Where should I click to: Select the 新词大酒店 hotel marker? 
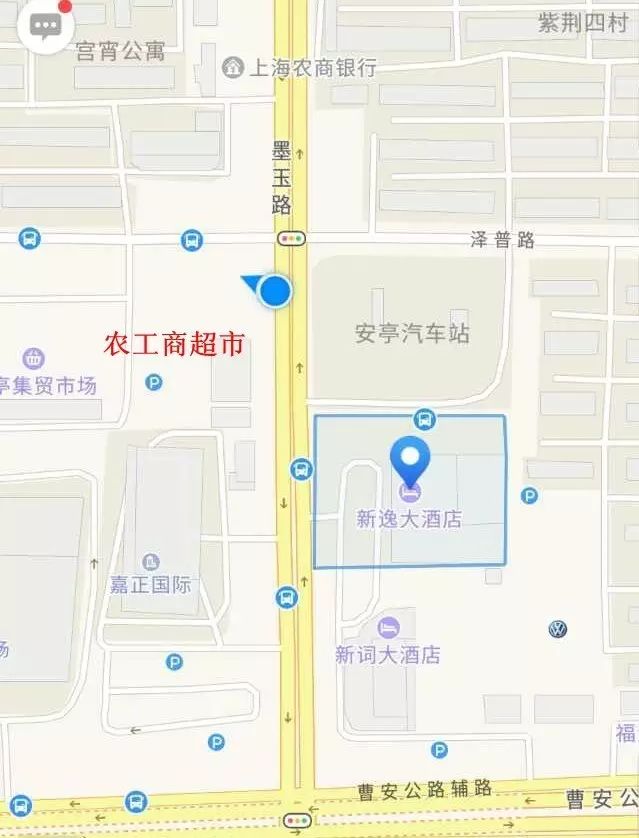tap(389, 628)
